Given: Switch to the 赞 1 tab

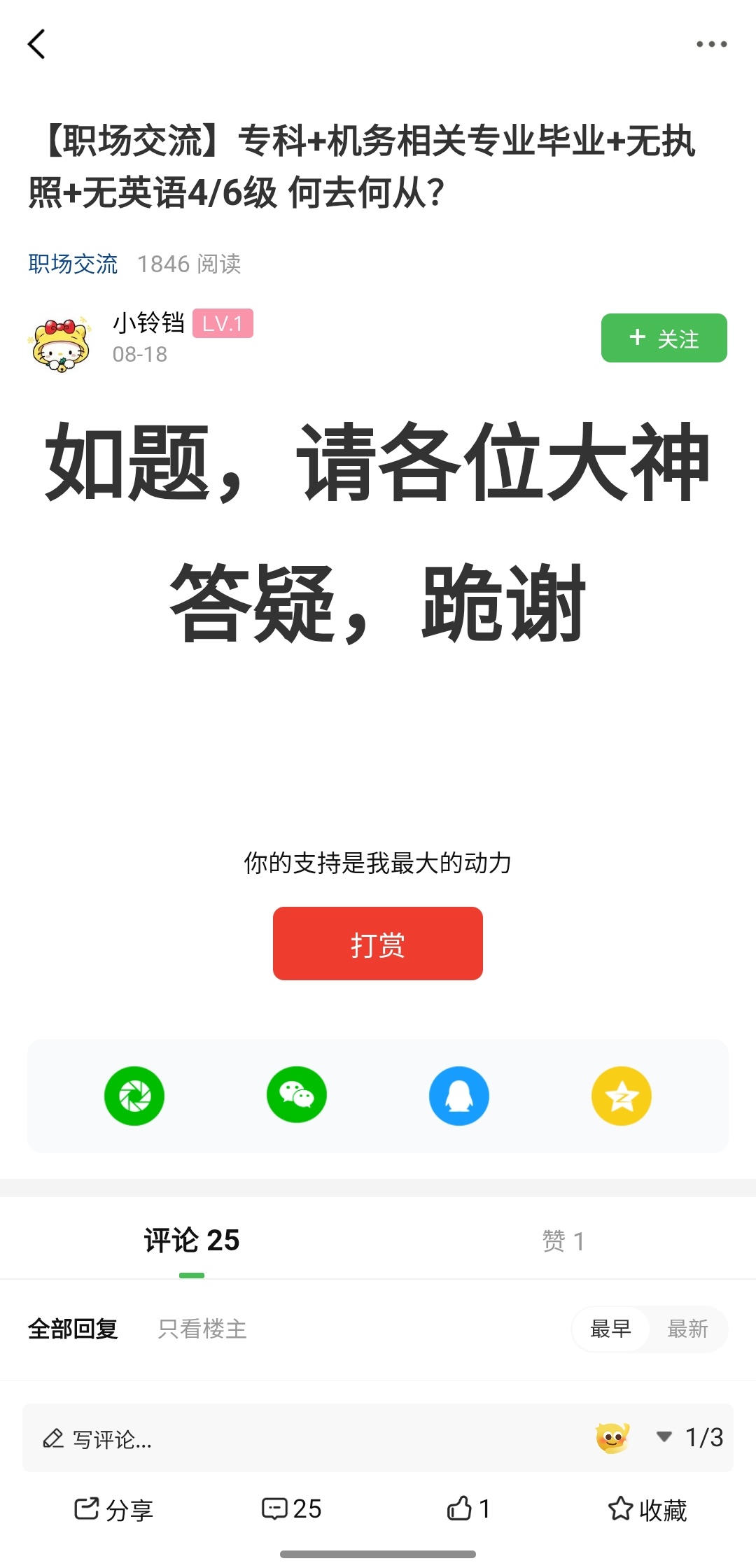Looking at the screenshot, I should 563,1241.
